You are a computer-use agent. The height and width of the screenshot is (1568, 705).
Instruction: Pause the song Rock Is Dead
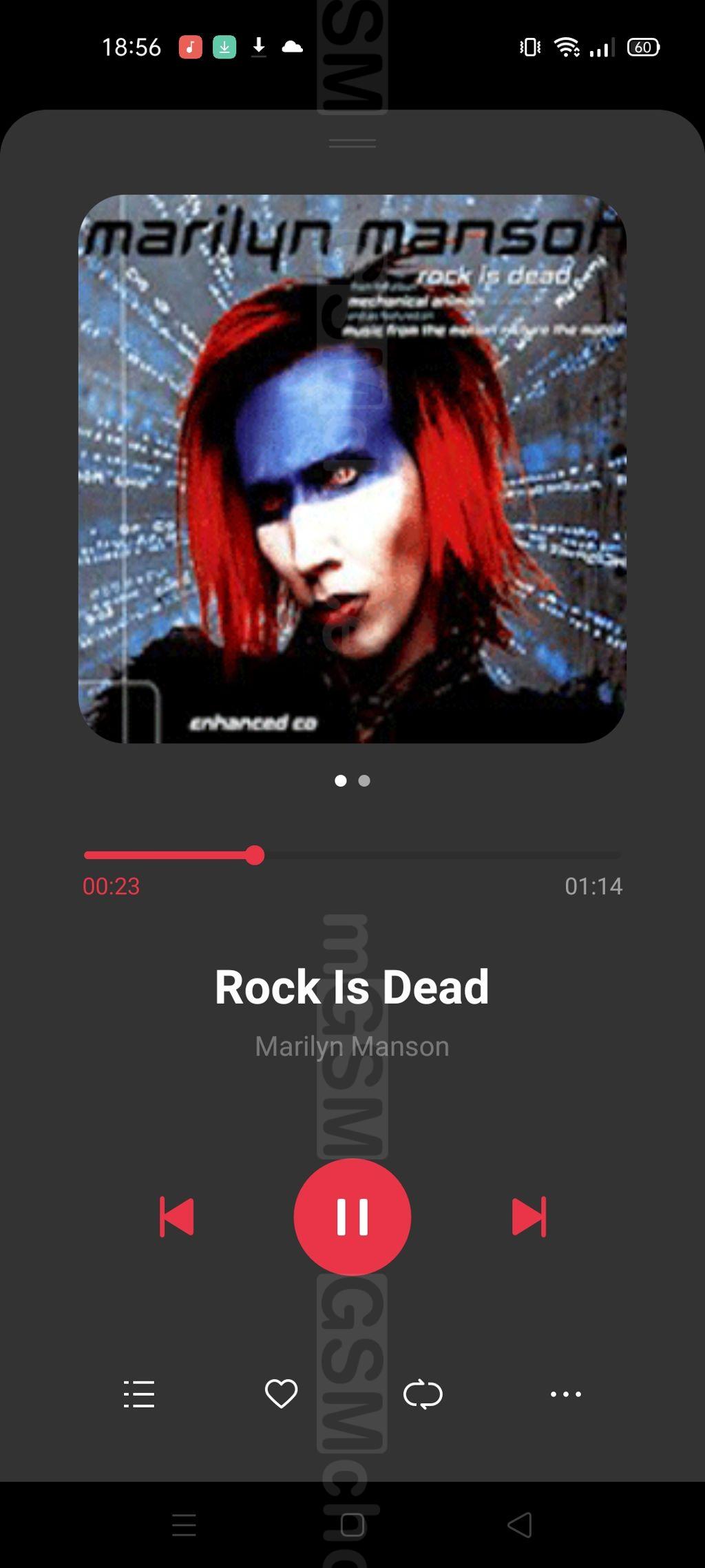point(352,1217)
